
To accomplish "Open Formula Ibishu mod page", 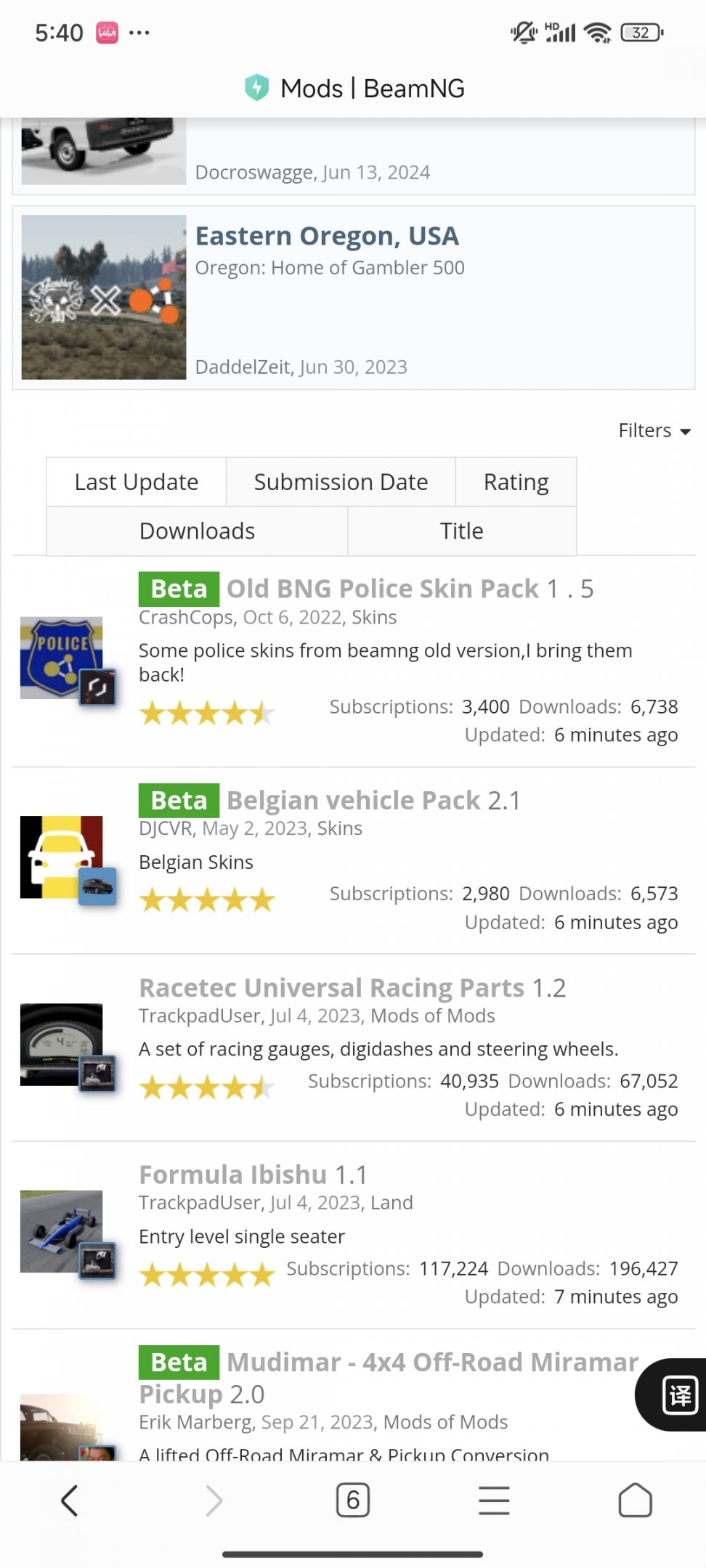I will 233,1175.
